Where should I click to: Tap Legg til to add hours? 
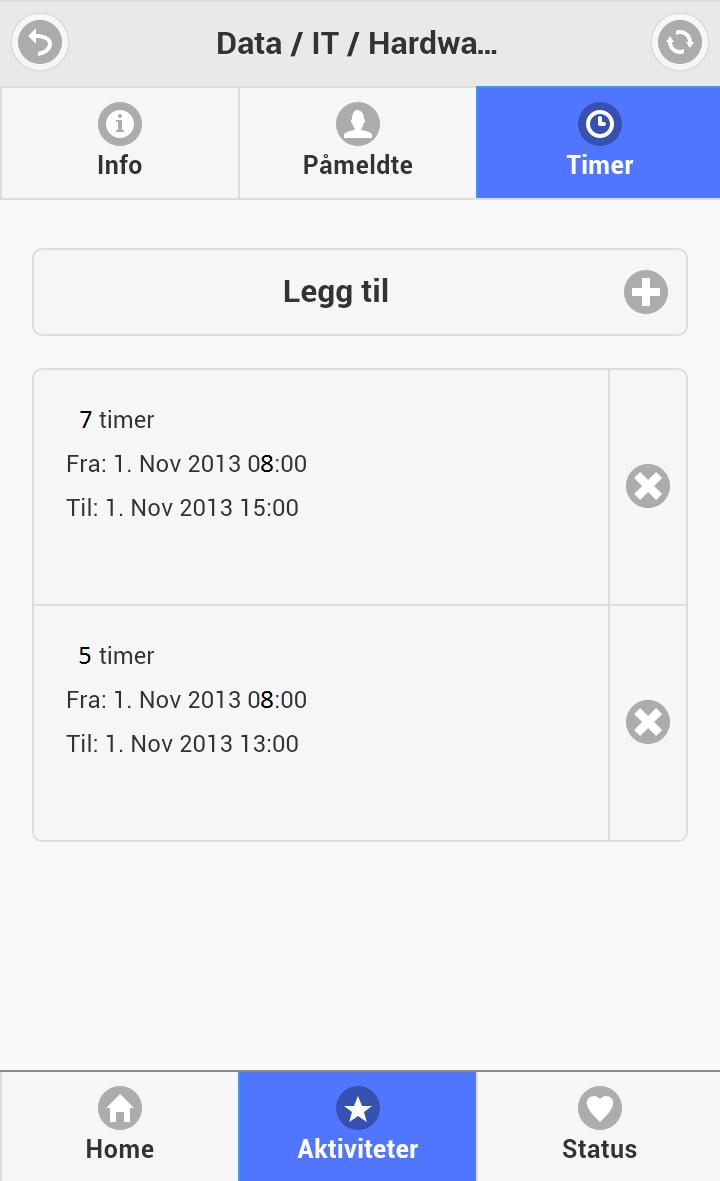[360, 292]
